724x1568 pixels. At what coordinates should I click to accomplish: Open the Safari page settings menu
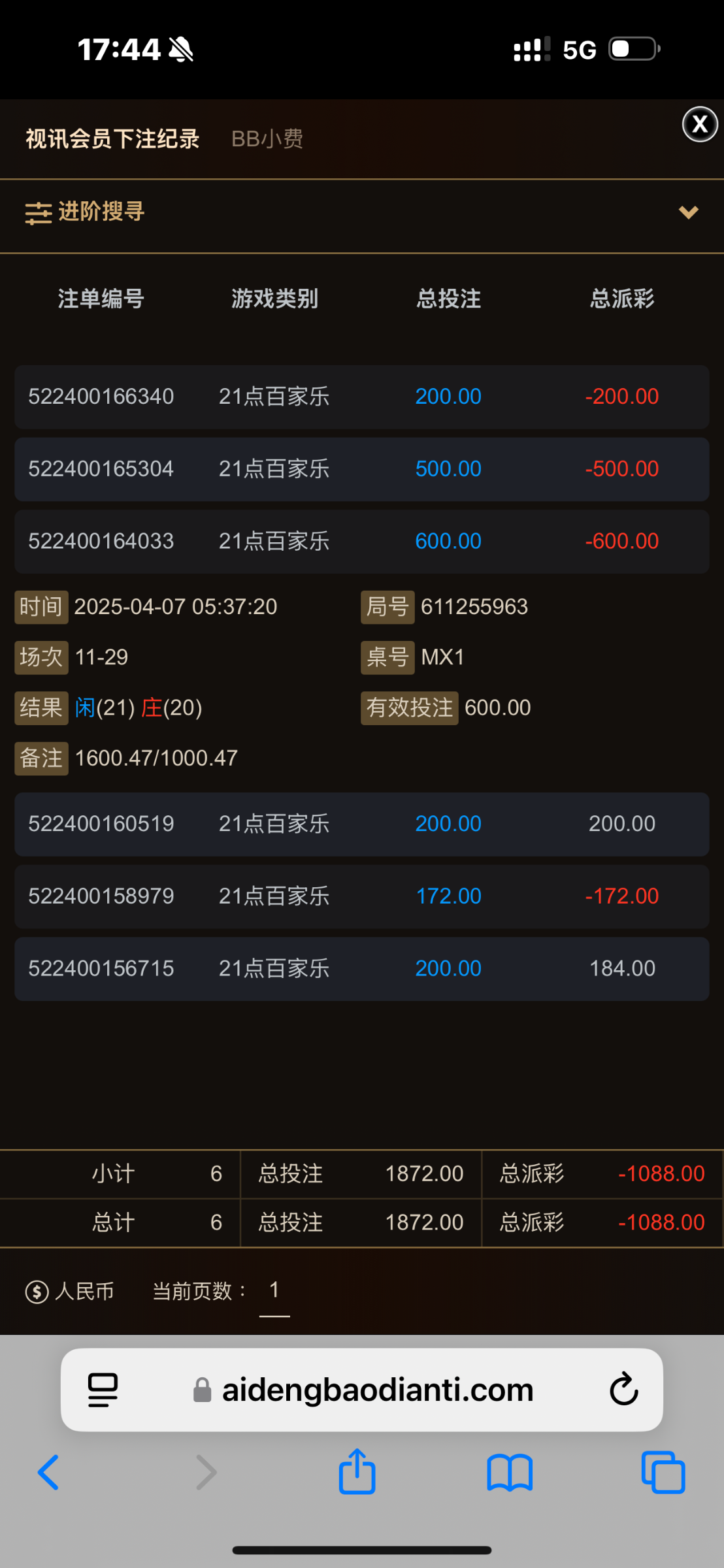103,1390
